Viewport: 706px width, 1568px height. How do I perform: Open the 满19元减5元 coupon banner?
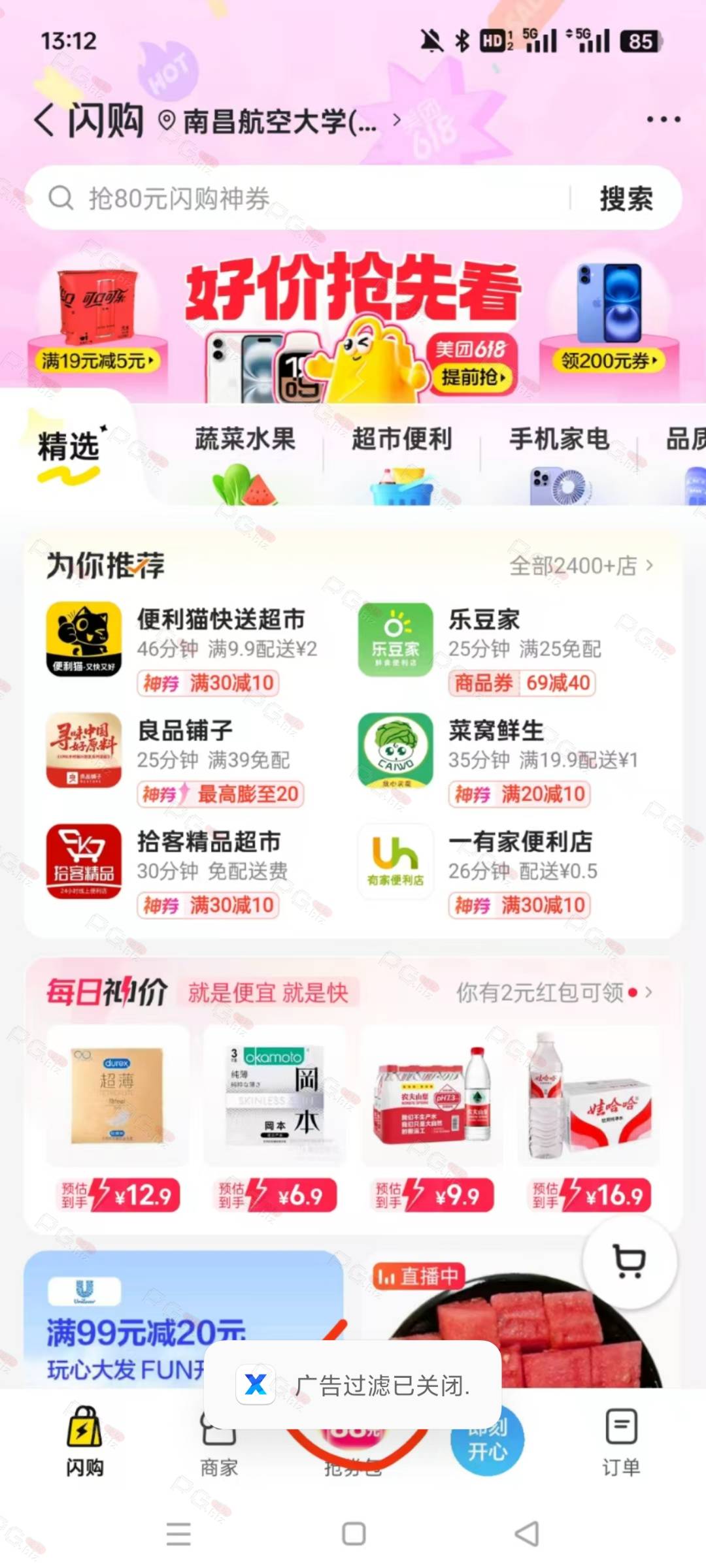(97, 361)
